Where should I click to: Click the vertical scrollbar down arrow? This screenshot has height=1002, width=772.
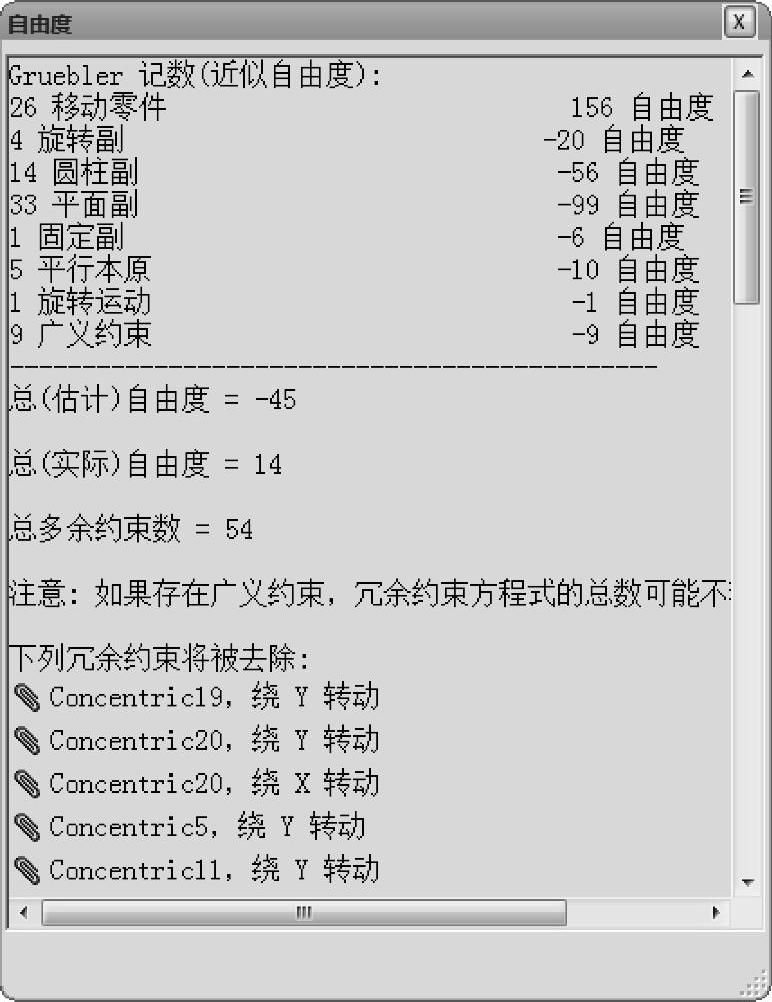coord(746,883)
